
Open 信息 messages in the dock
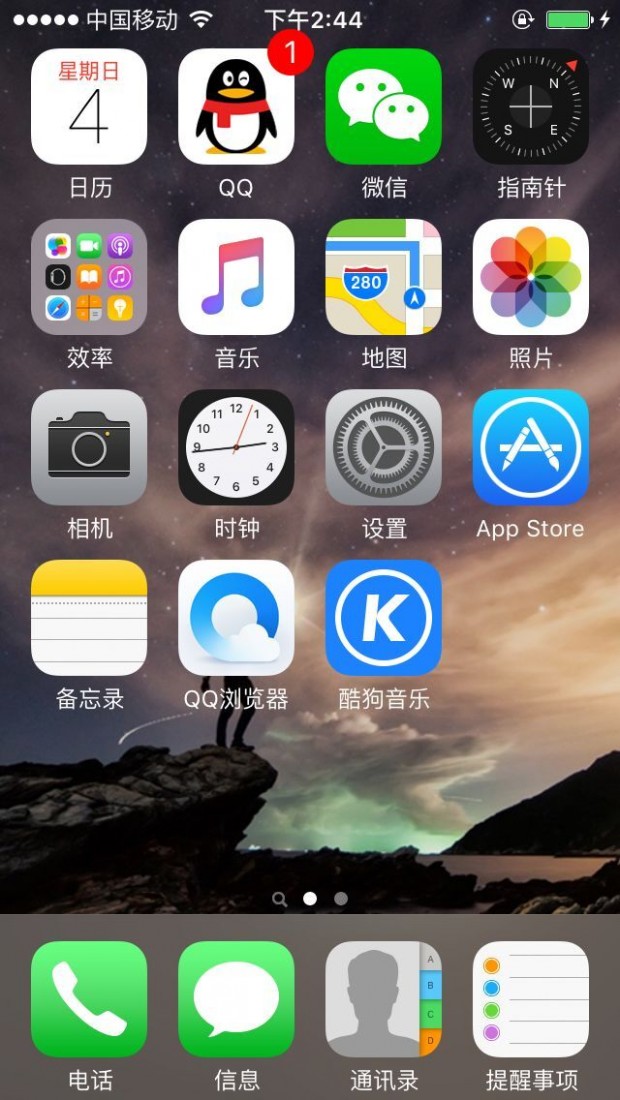click(236, 999)
